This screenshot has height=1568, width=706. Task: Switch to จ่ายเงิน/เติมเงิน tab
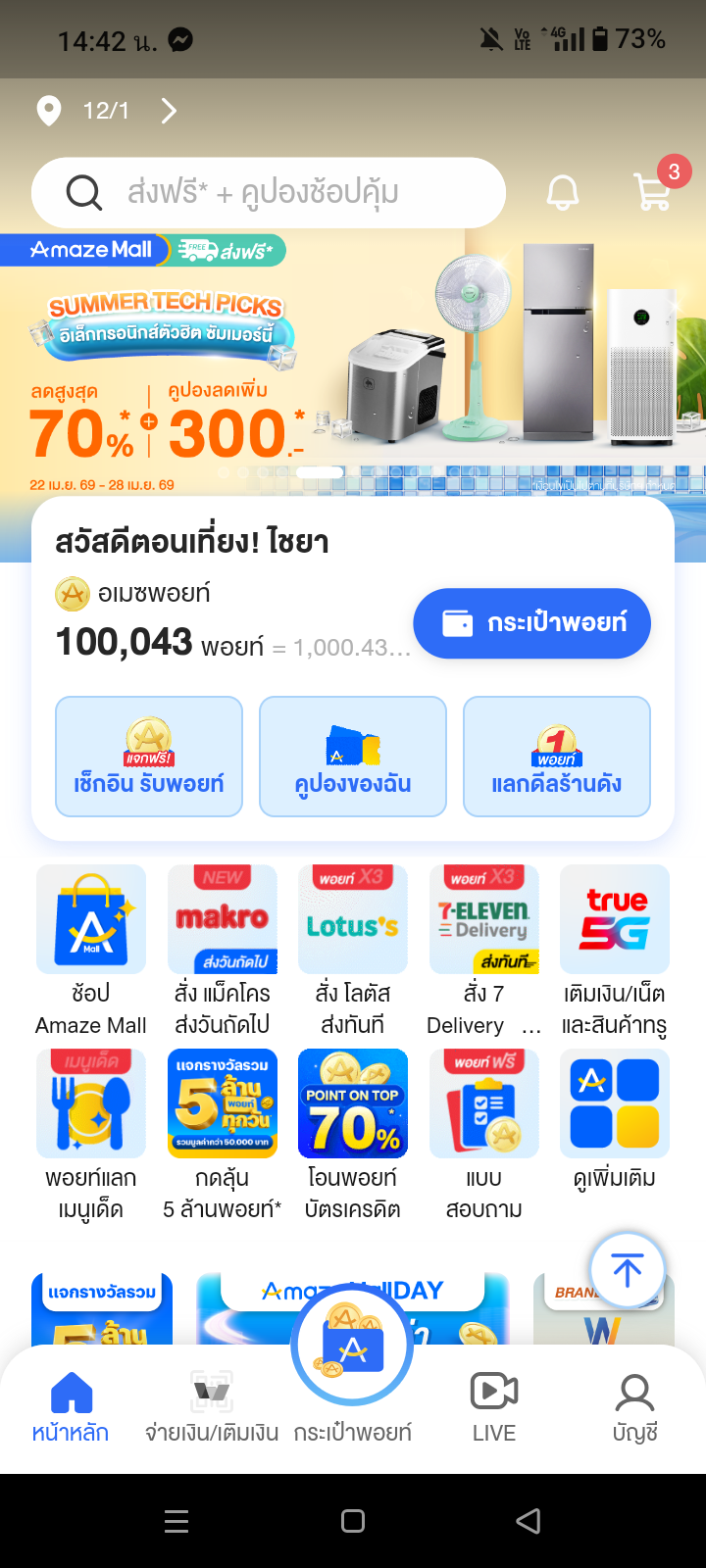click(x=212, y=1407)
